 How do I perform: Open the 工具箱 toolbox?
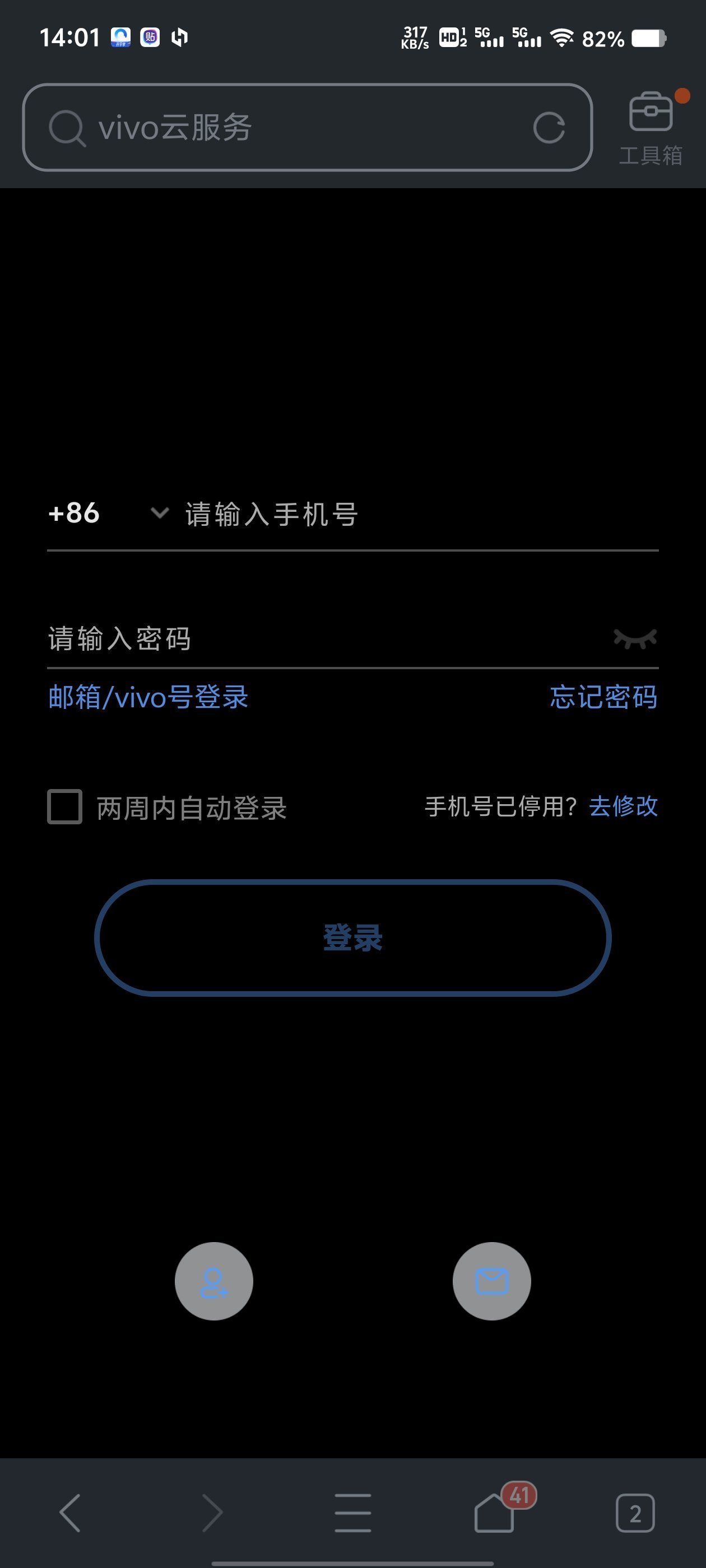(x=651, y=129)
